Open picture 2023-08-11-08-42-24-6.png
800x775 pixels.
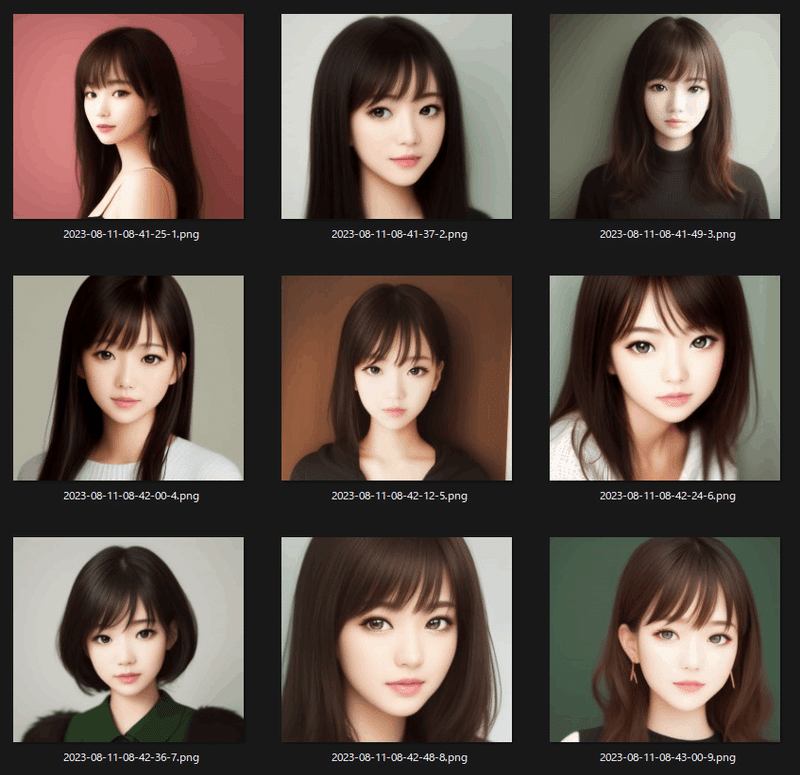[x=665, y=378]
